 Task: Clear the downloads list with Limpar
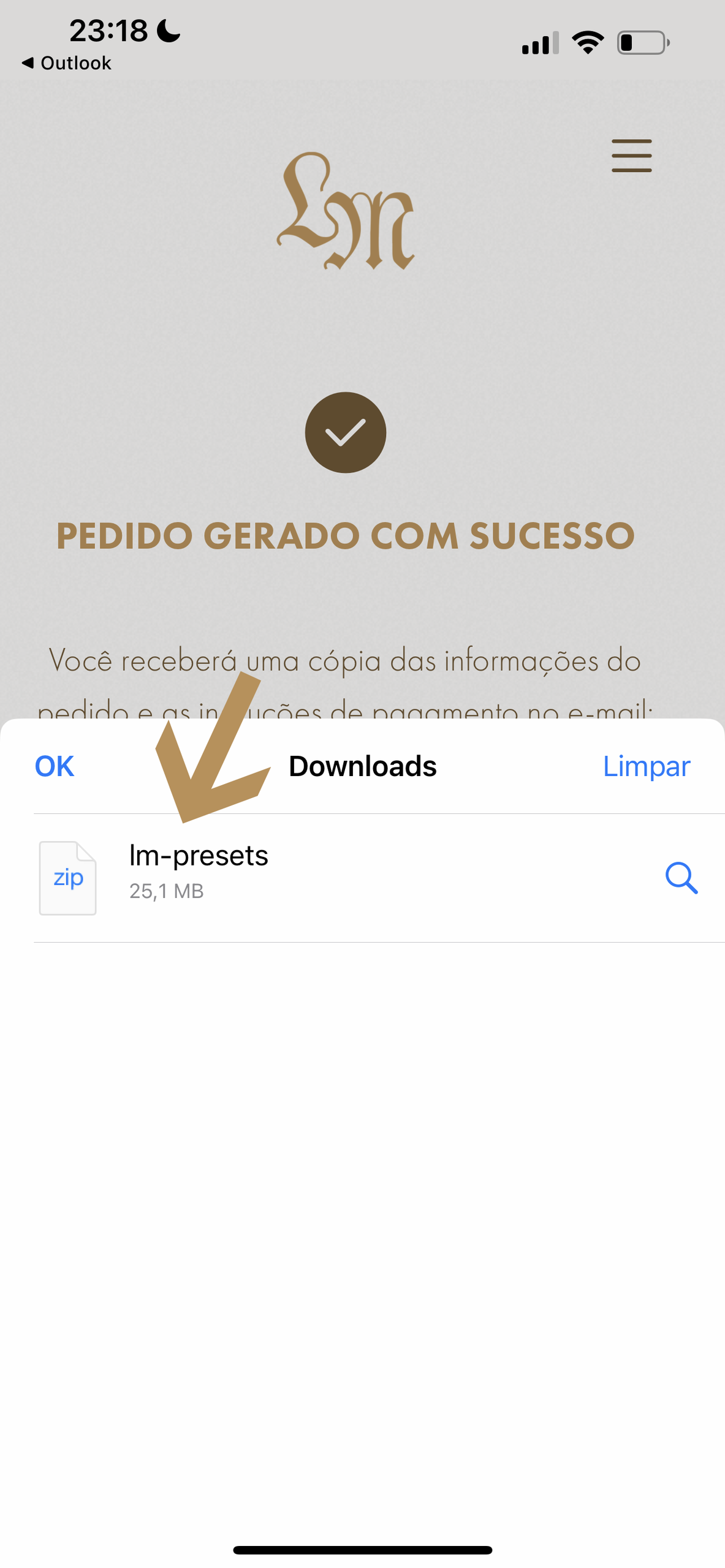[x=647, y=766]
